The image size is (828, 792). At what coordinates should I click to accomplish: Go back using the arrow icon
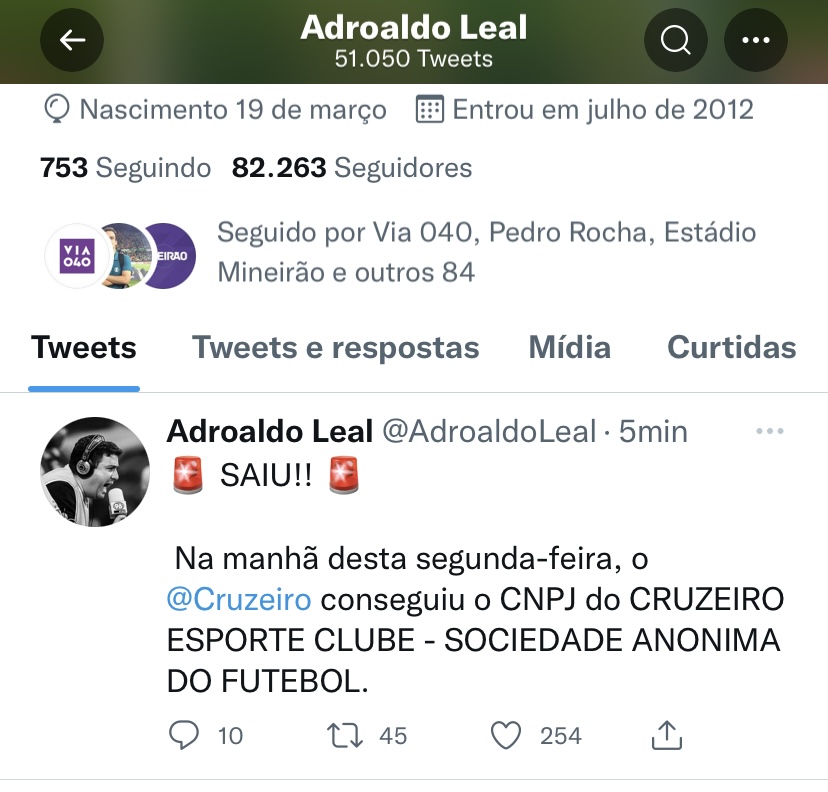pos(72,40)
